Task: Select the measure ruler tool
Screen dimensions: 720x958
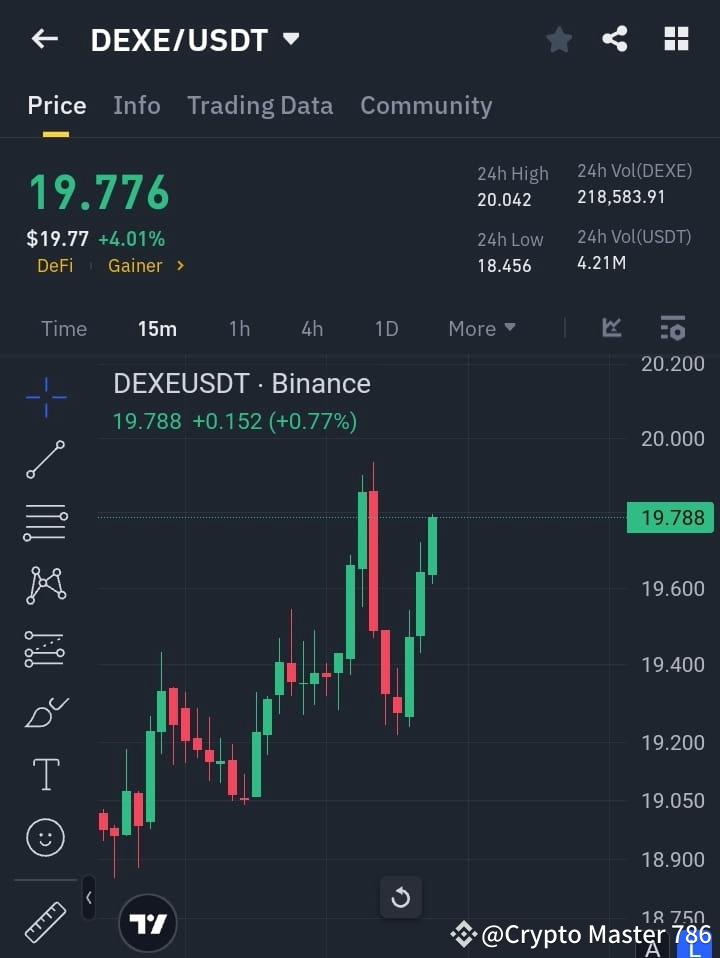Action: tap(45, 921)
